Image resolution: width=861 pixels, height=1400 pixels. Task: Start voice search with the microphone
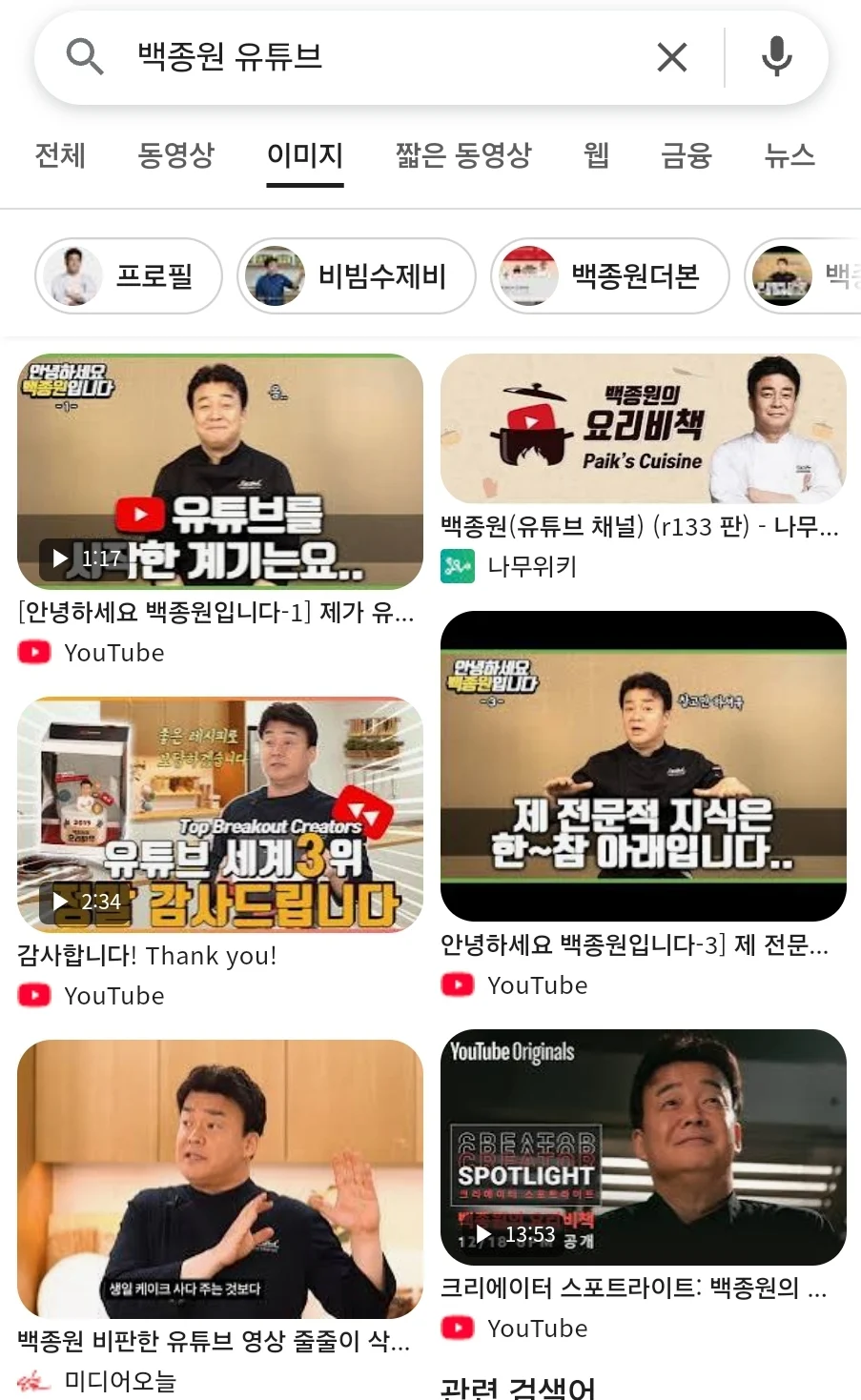(x=776, y=57)
